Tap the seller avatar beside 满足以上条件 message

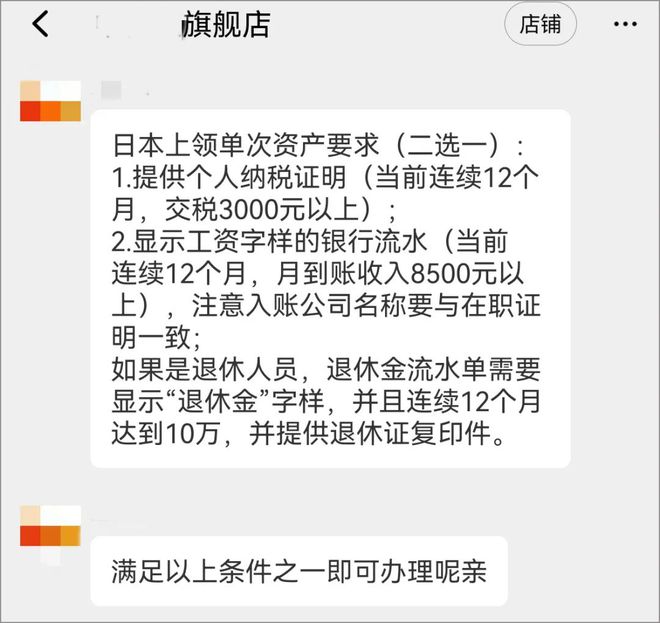[x=50, y=525]
